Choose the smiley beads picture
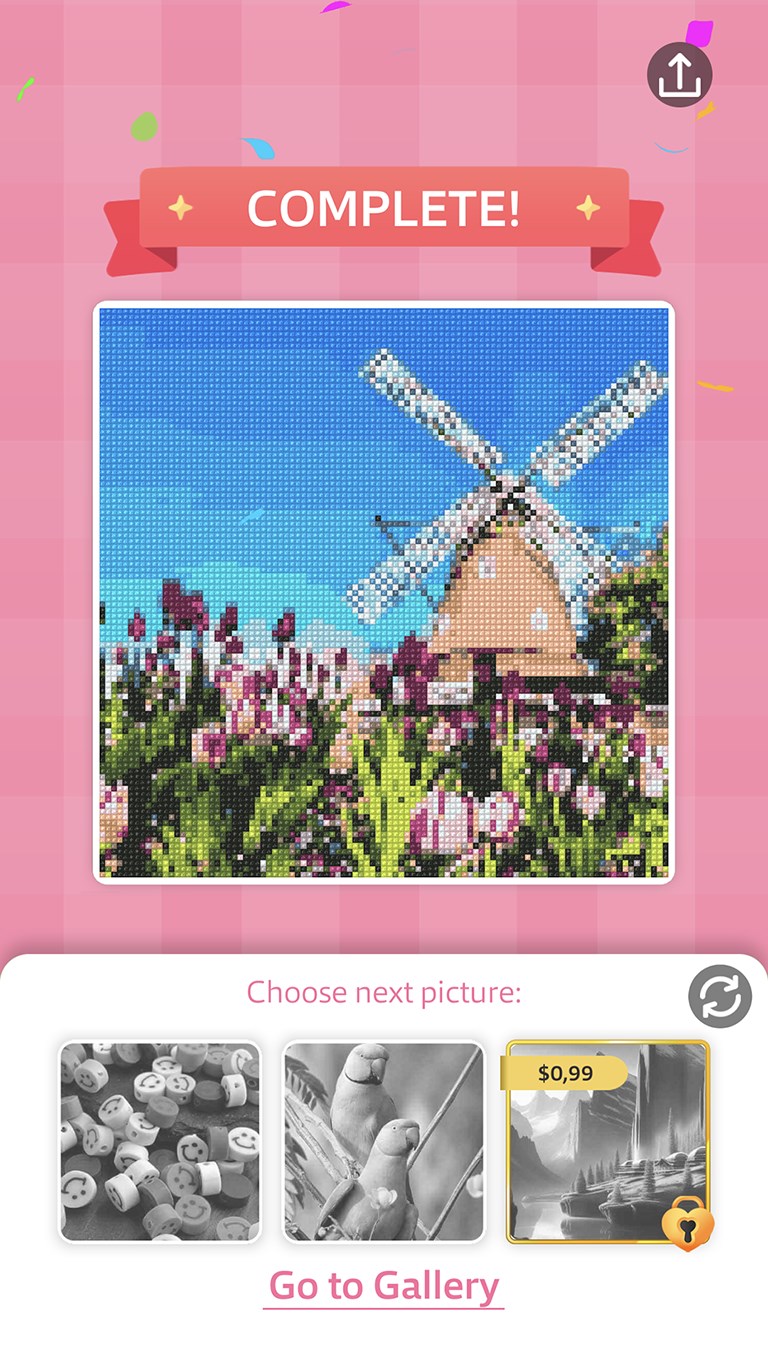 pos(160,1142)
